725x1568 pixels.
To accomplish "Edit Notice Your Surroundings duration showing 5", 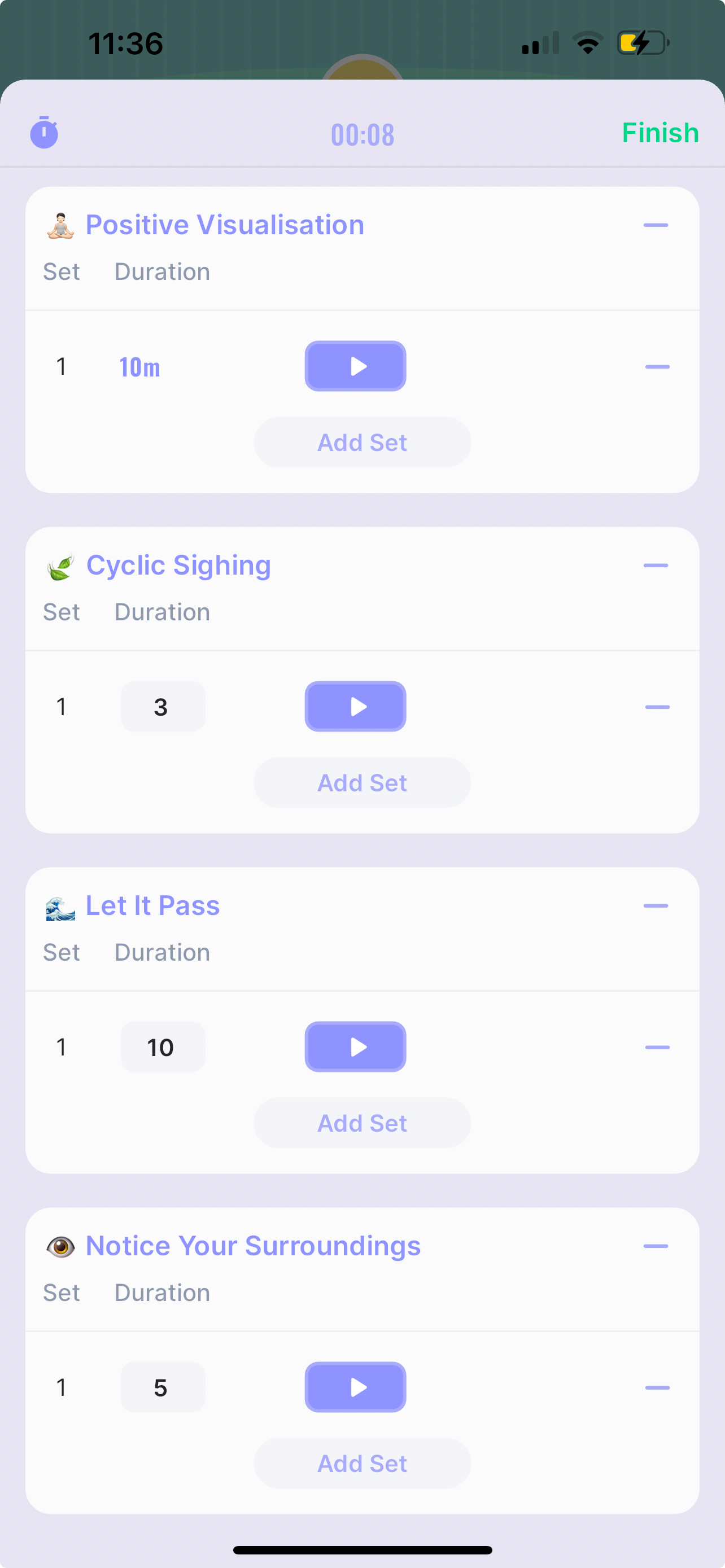I will point(163,1387).
